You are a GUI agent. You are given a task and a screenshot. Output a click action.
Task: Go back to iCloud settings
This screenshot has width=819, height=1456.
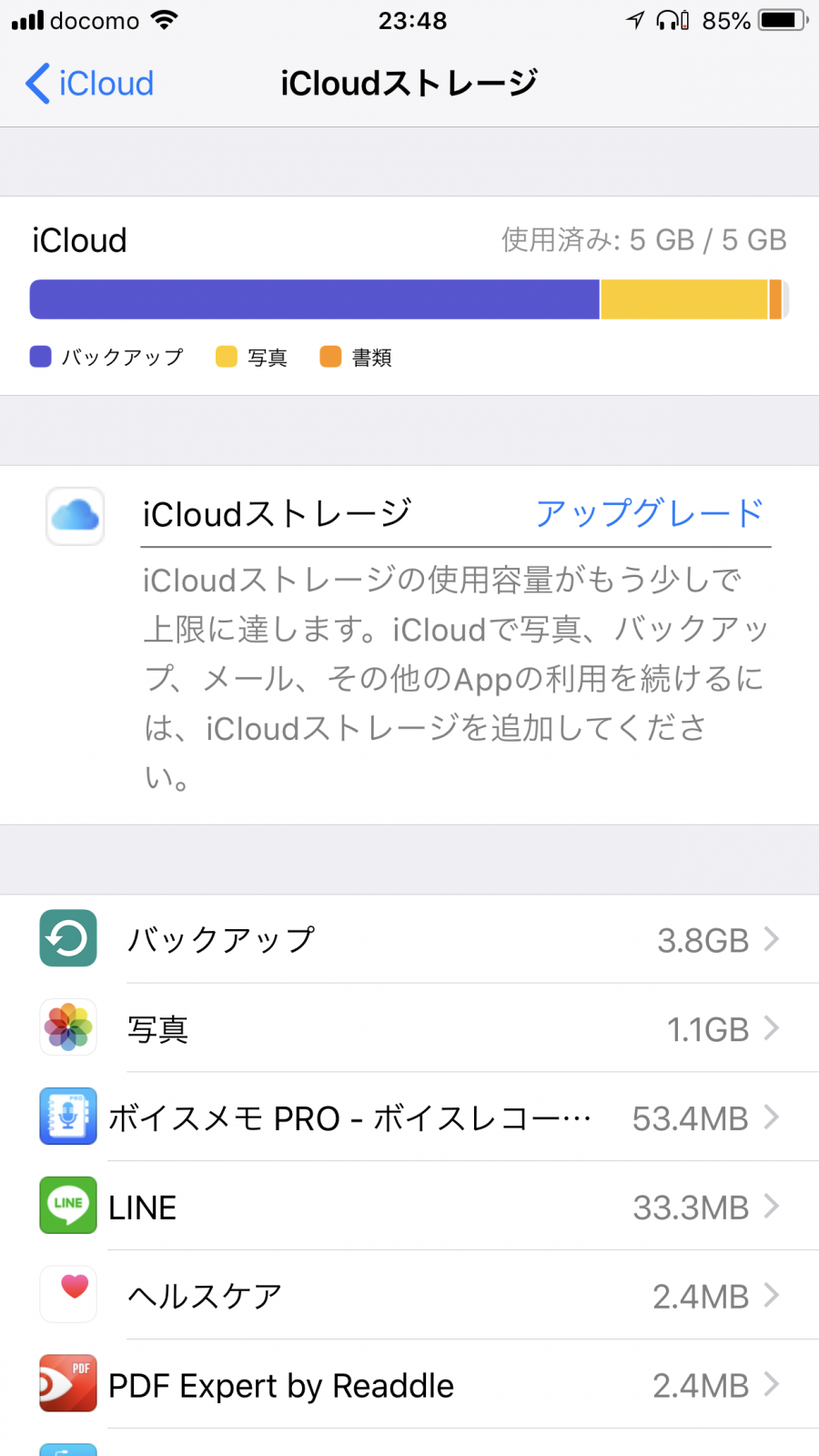click(89, 84)
